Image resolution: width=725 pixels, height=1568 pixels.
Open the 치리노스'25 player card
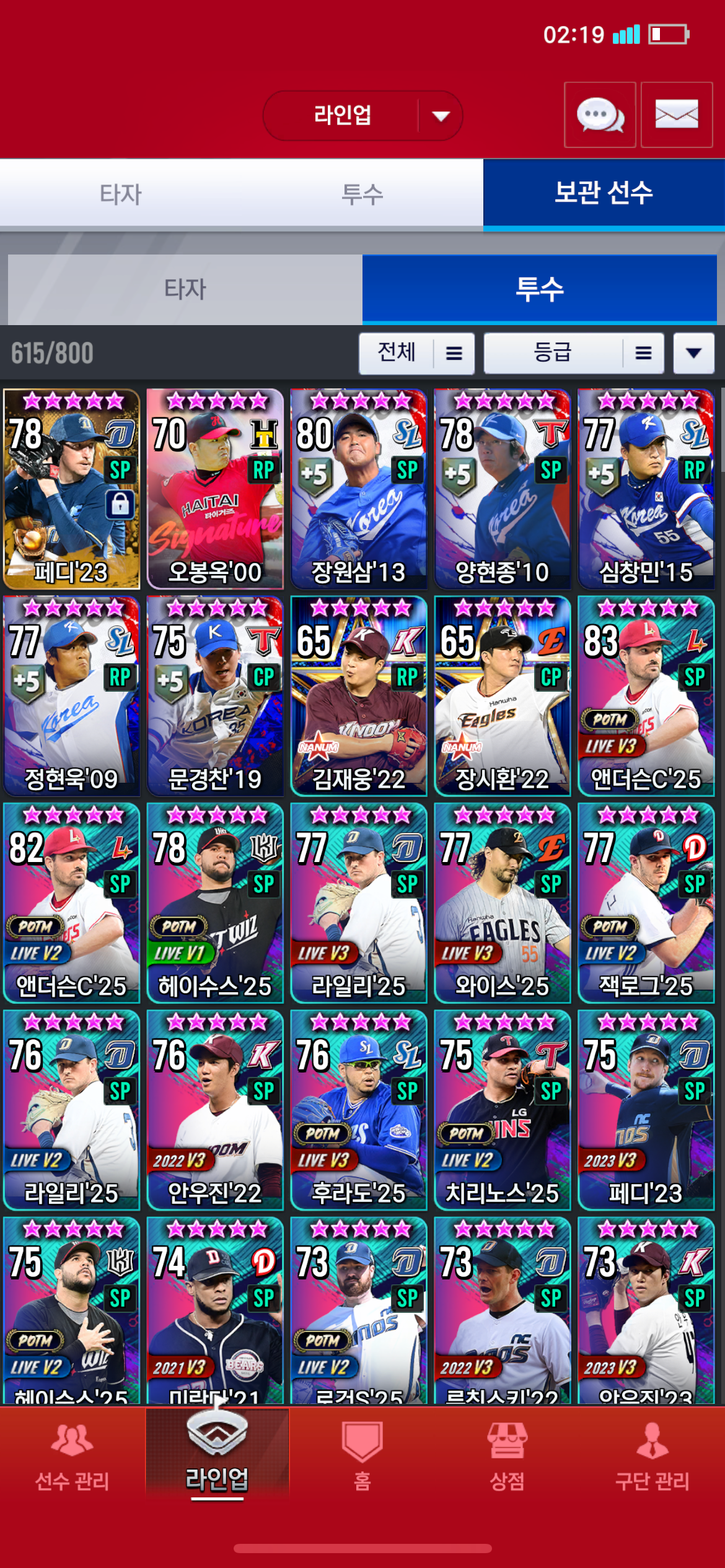[503, 1110]
